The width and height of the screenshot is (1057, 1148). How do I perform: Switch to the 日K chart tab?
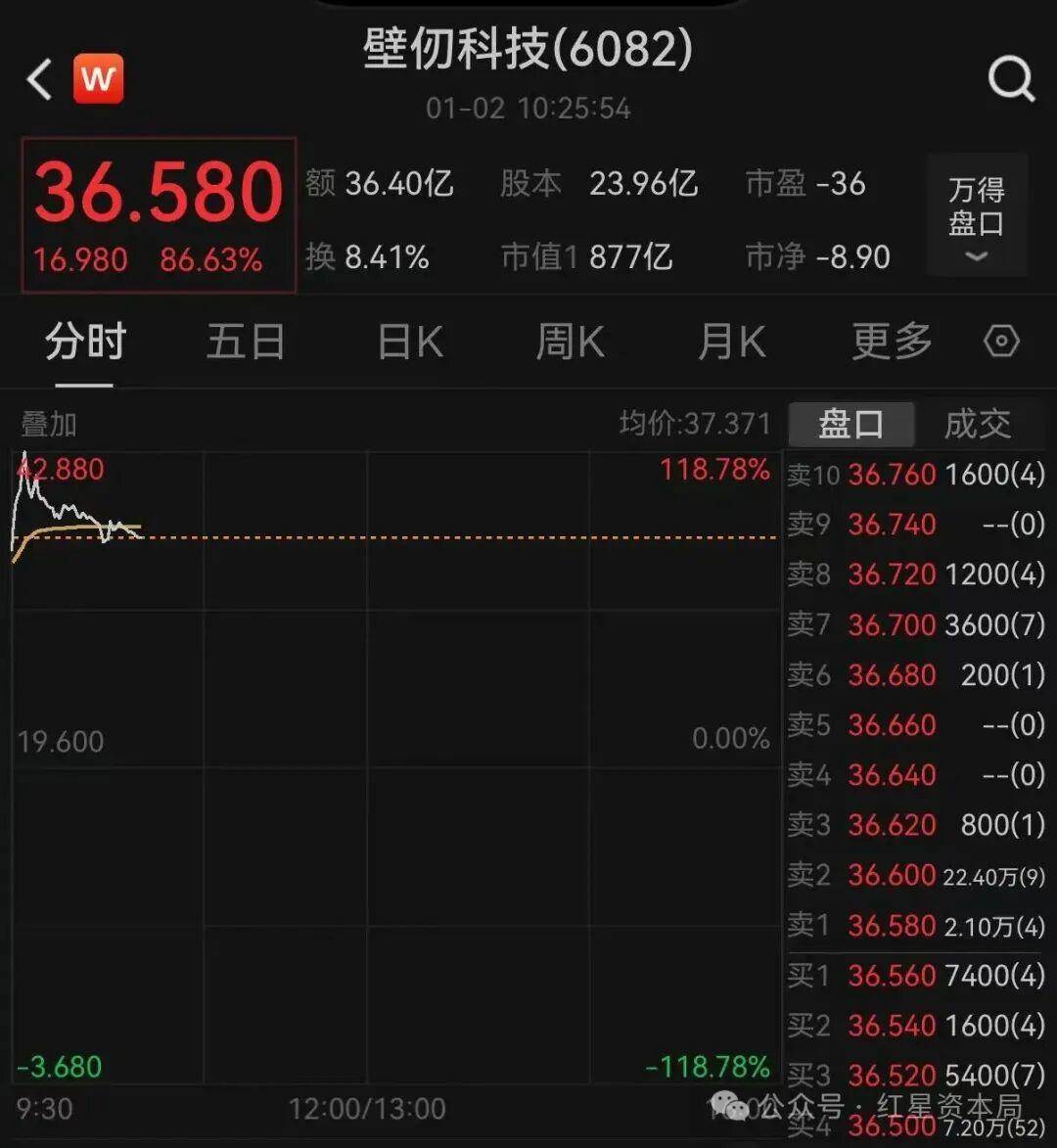point(410,343)
